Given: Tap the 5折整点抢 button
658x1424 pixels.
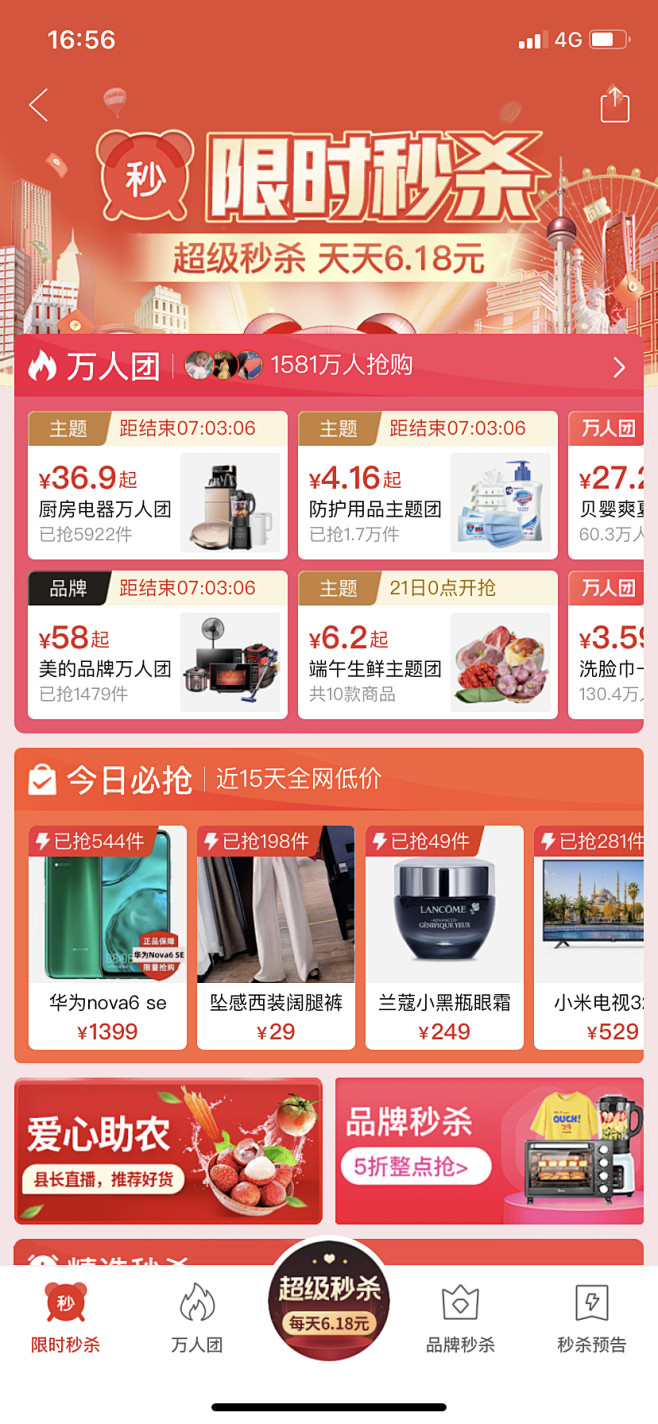Looking at the screenshot, I should coord(416,1166).
